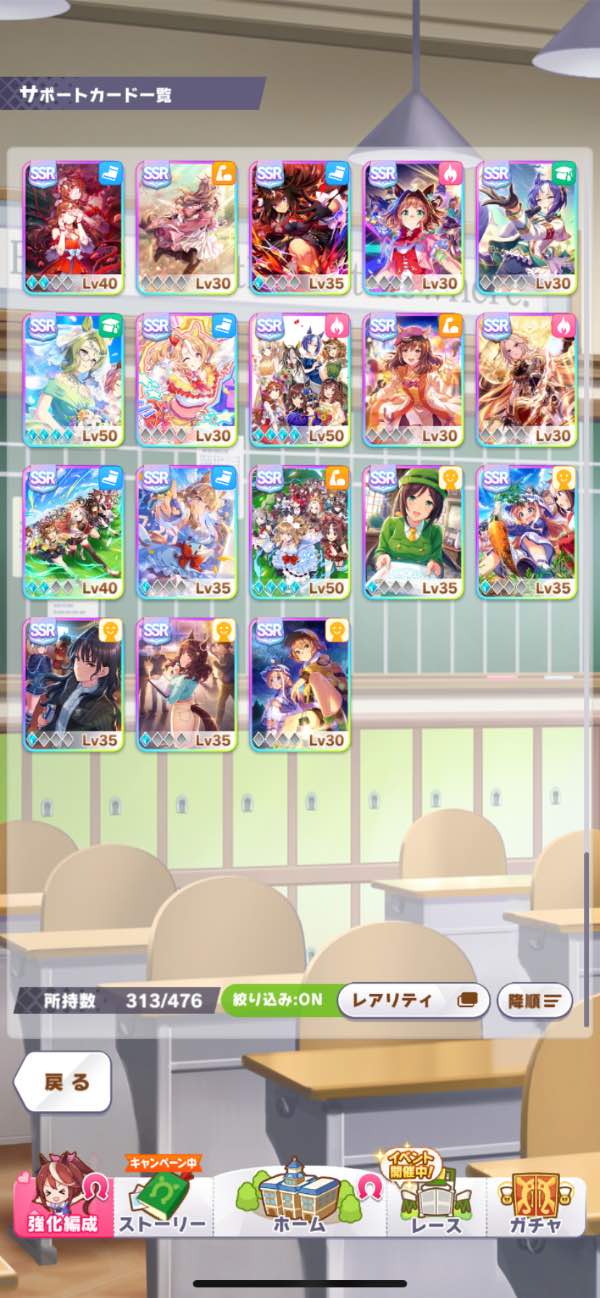Viewport: 600px width, 1298px height.
Task: Tap the 戻る back button
Action: pyautogui.click(x=64, y=1081)
